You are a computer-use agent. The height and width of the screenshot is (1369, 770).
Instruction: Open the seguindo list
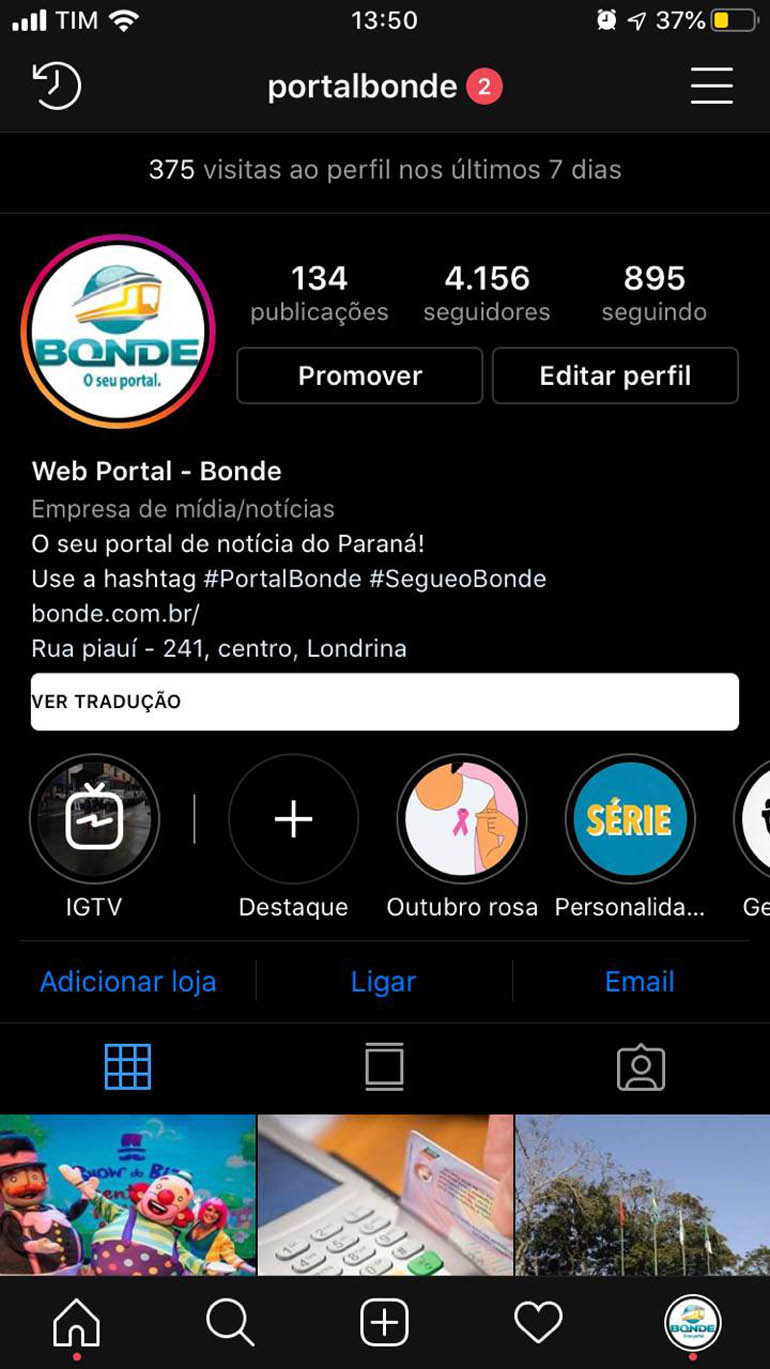click(654, 292)
